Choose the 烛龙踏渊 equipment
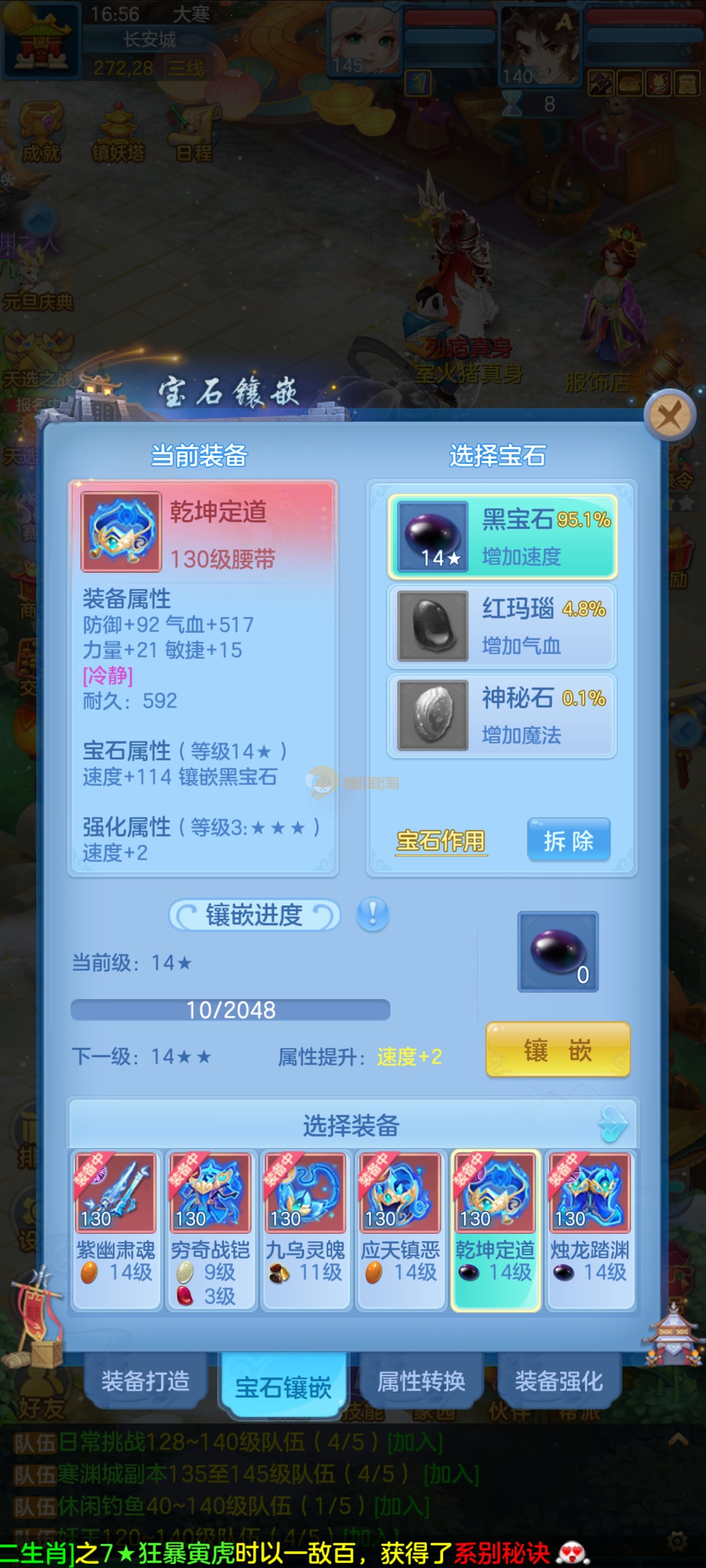The image size is (706, 1568). 590,1228
